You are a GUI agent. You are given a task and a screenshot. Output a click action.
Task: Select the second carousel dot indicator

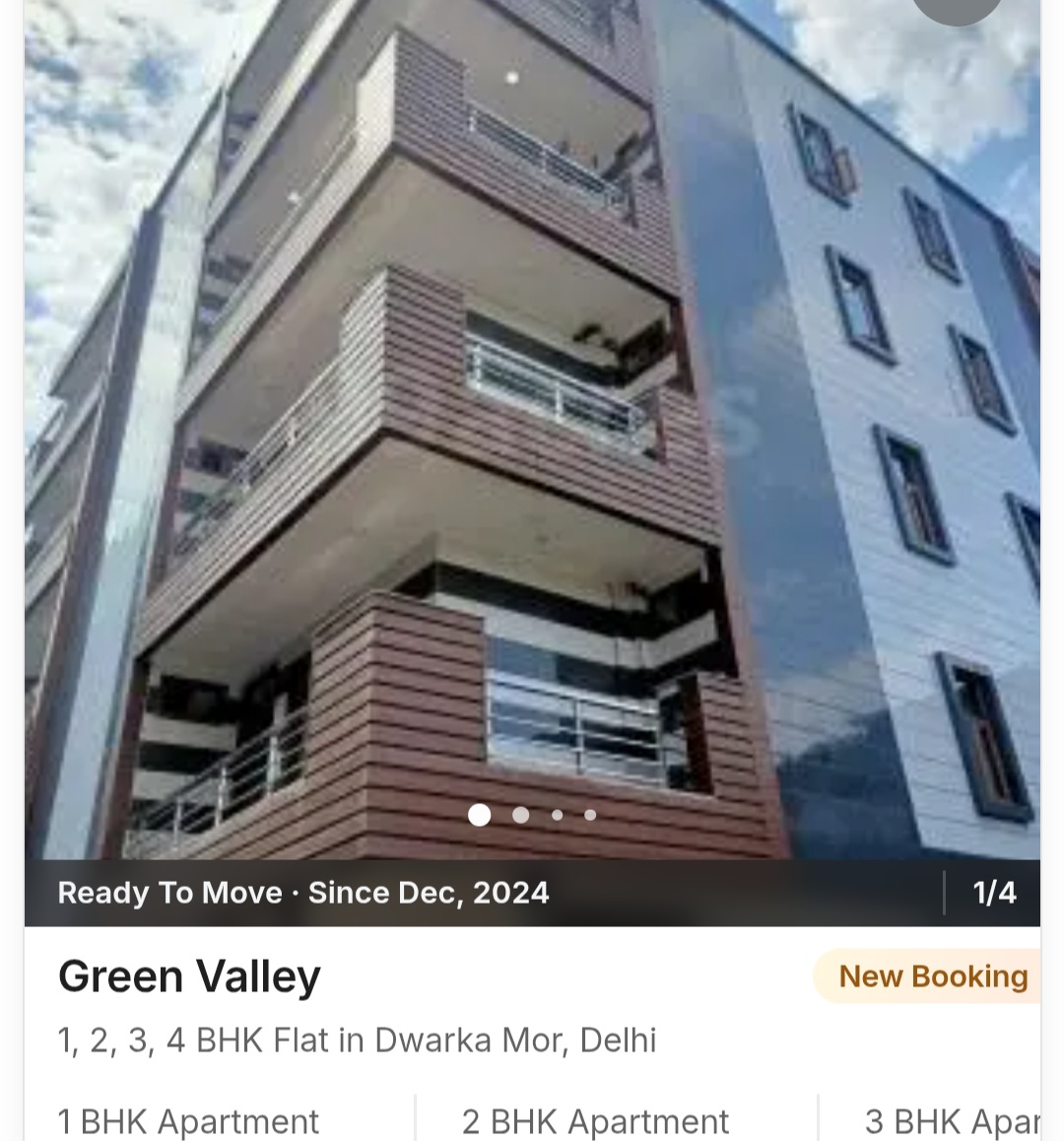coord(520,815)
